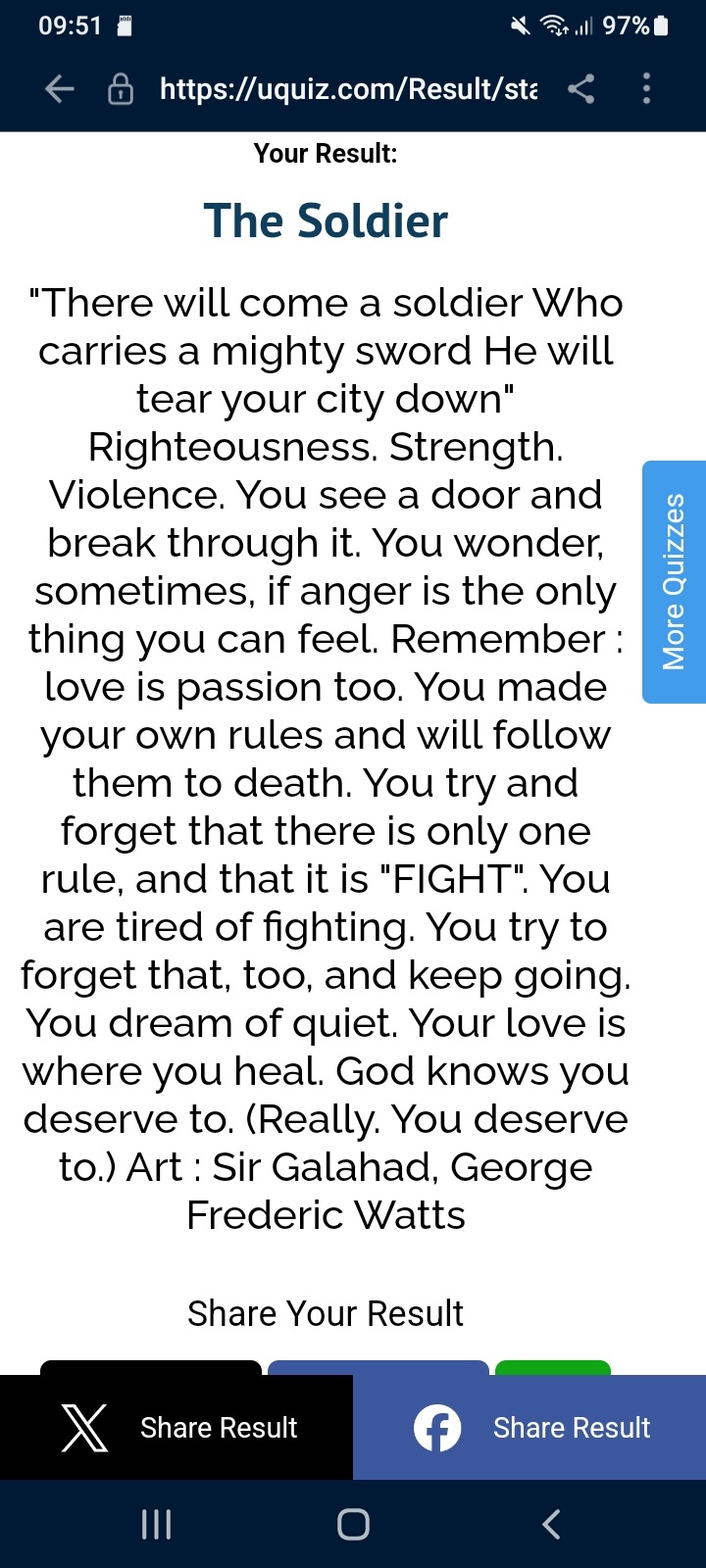This screenshot has width=706, height=1568.
Task: Open recent apps from navigation bar
Action: 157,1524
